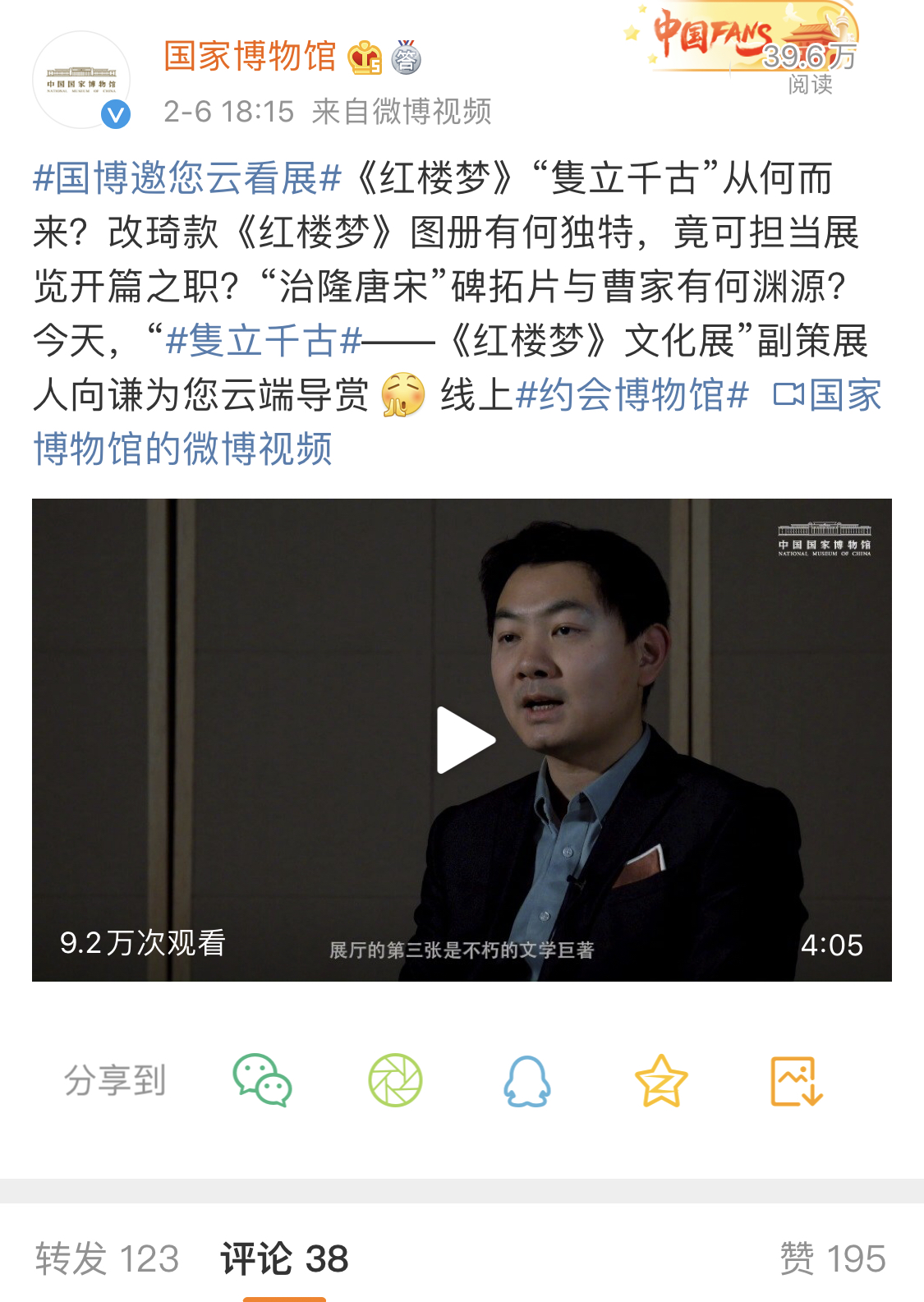Viewport: 924px width, 1302px height.
Task: Share post to Qzone star icon
Action: coord(660,1080)
